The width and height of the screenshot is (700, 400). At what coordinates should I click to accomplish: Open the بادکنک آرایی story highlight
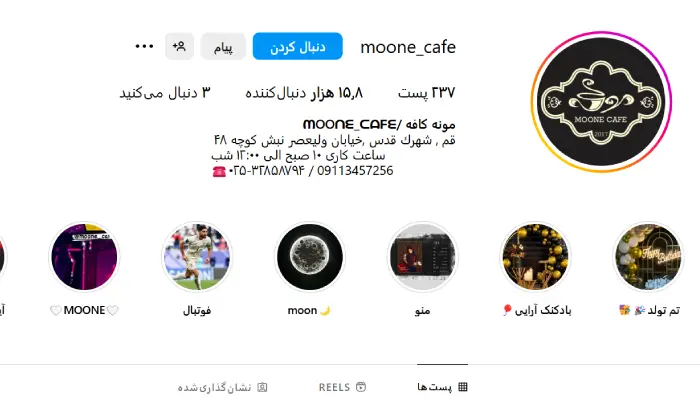535,257
